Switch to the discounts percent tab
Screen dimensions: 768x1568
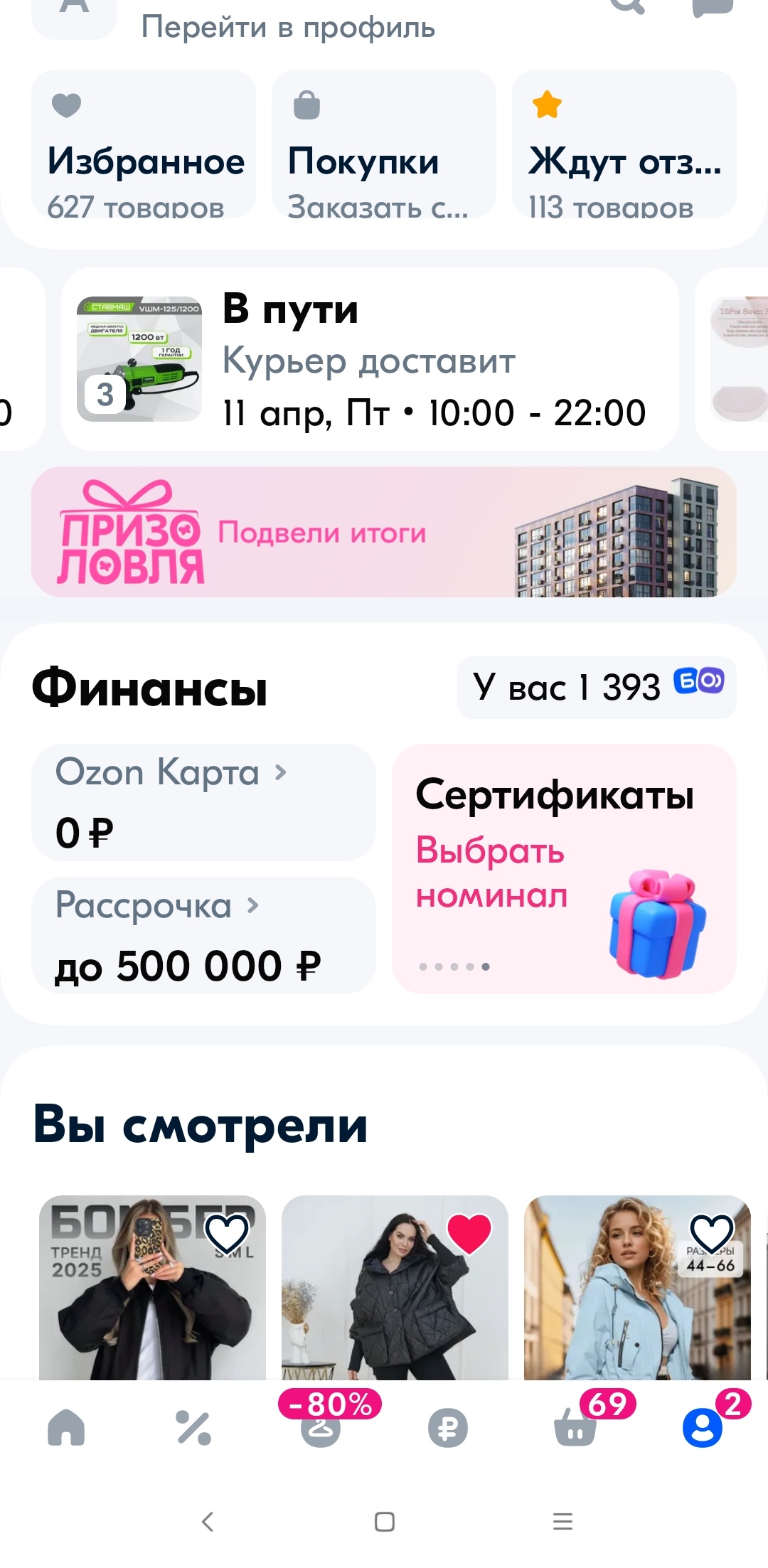[193, 1427]
